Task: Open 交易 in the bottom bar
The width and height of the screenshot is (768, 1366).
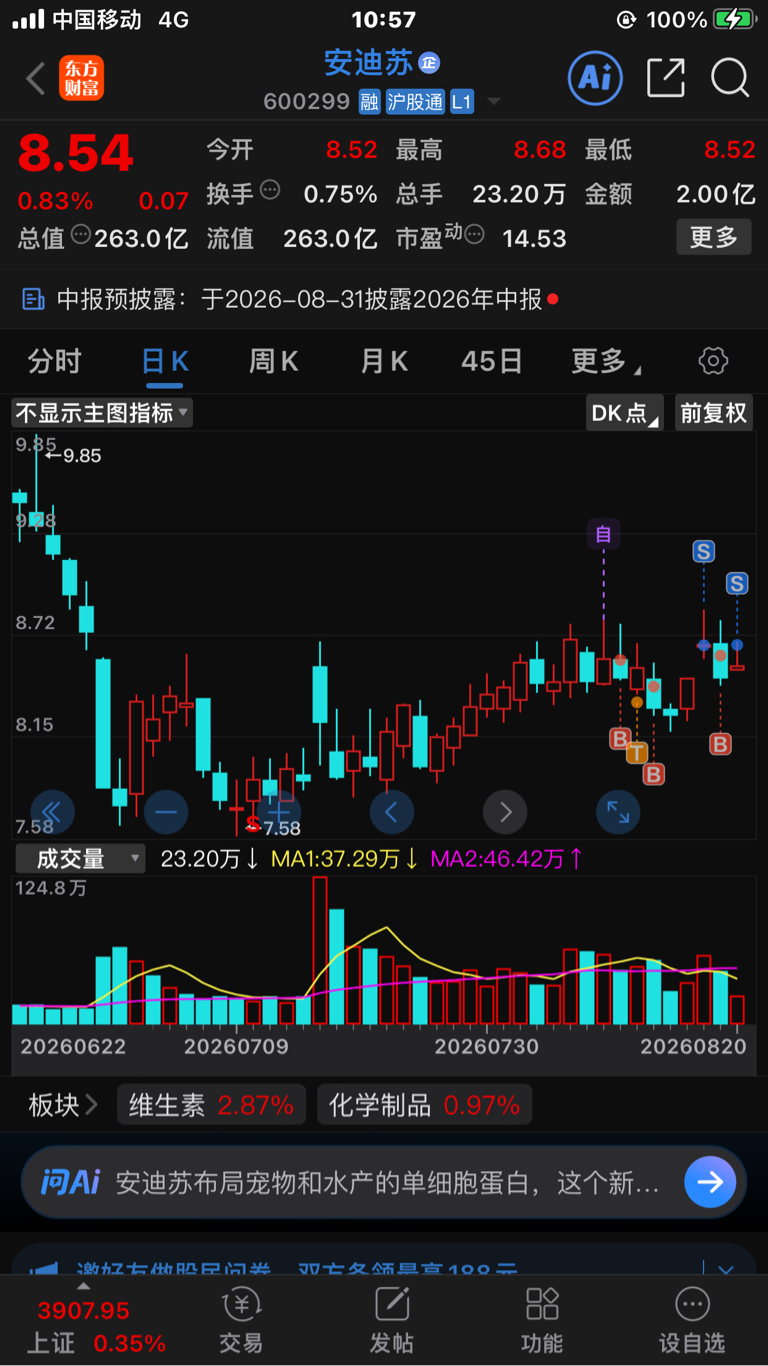Action: (241, 1321)
